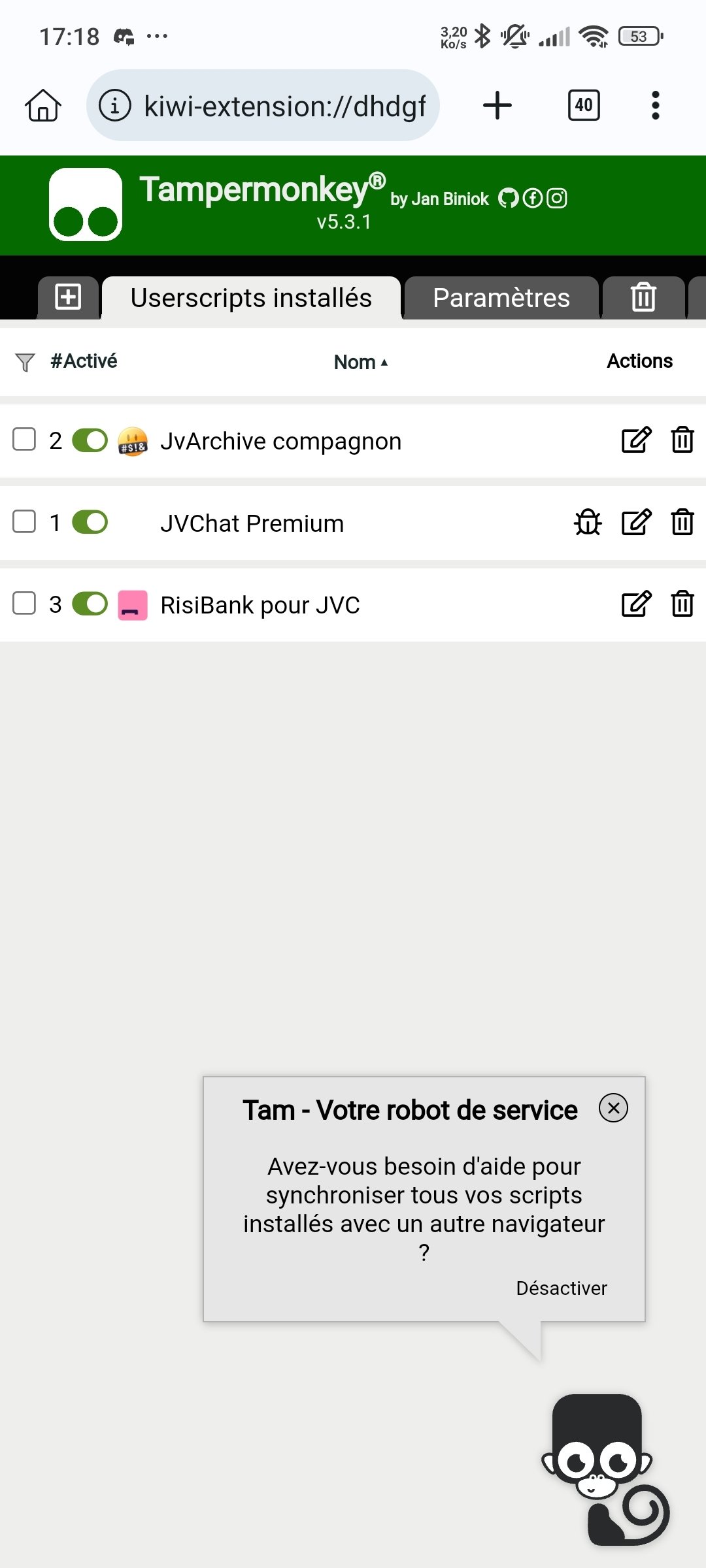Go to the browser home page
This screenshot has width=706, height=1568.
[43, 105]
